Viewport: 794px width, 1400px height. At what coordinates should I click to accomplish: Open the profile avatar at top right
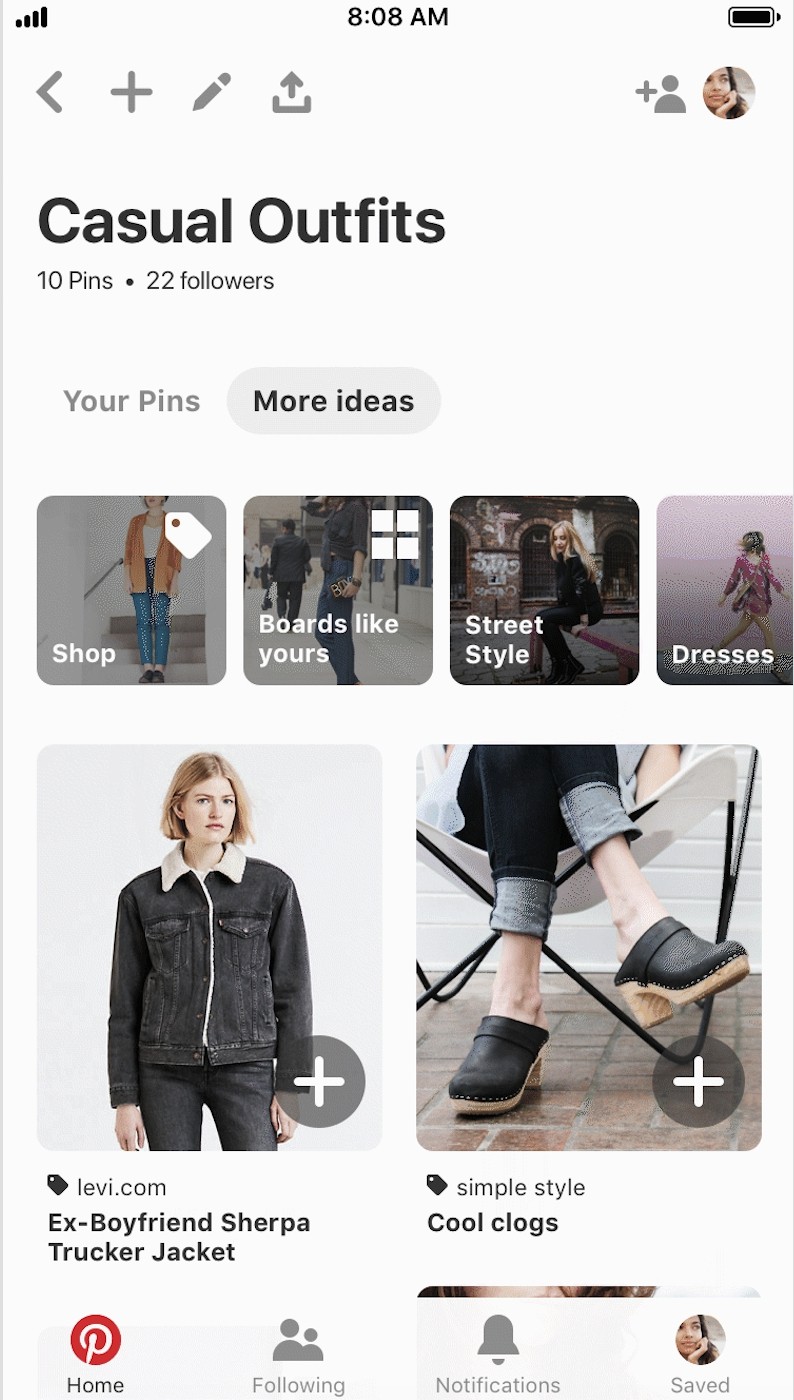point(729,93)
